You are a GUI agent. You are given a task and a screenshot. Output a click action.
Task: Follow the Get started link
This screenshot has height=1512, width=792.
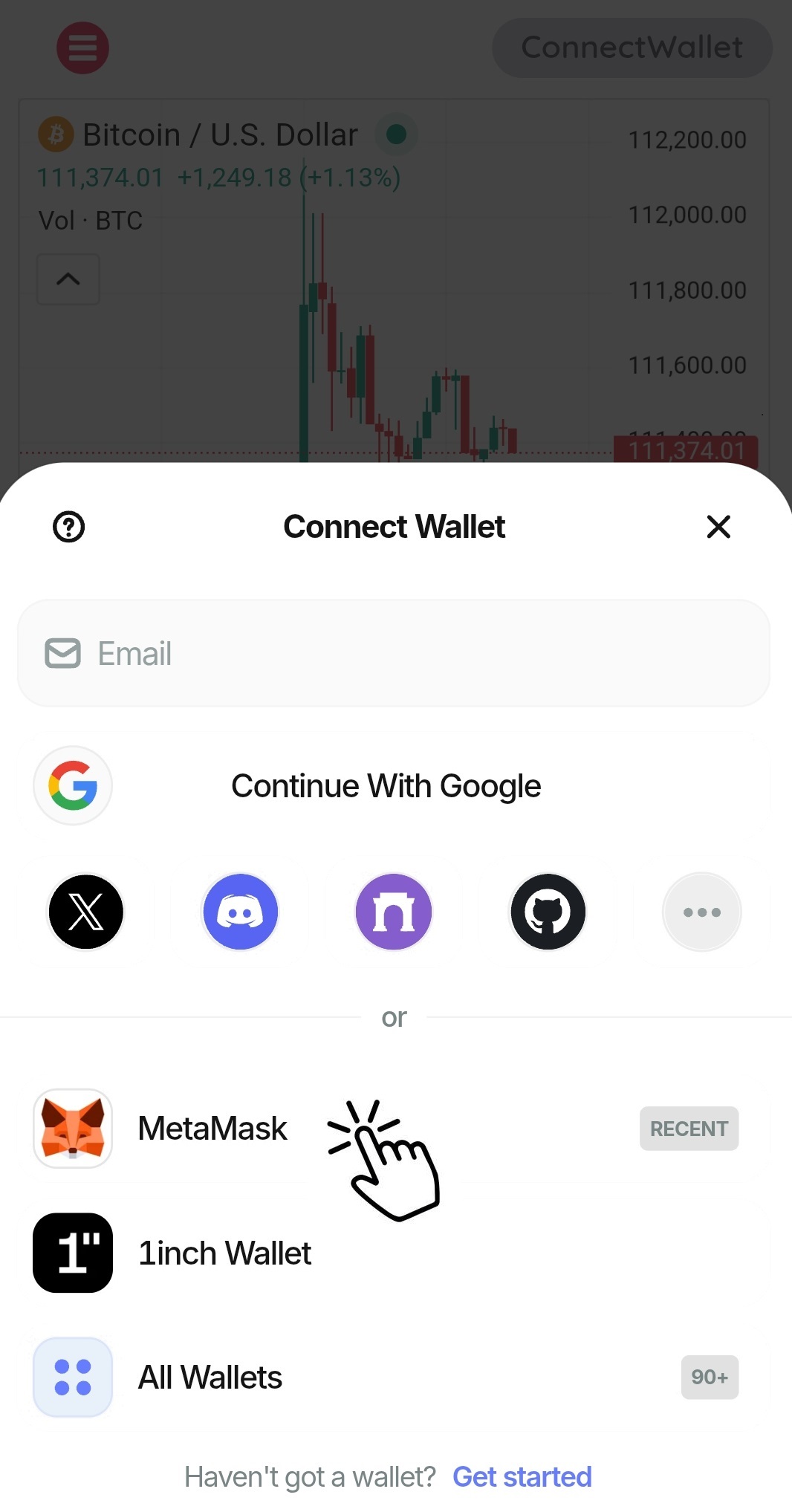coord(522,1477)
